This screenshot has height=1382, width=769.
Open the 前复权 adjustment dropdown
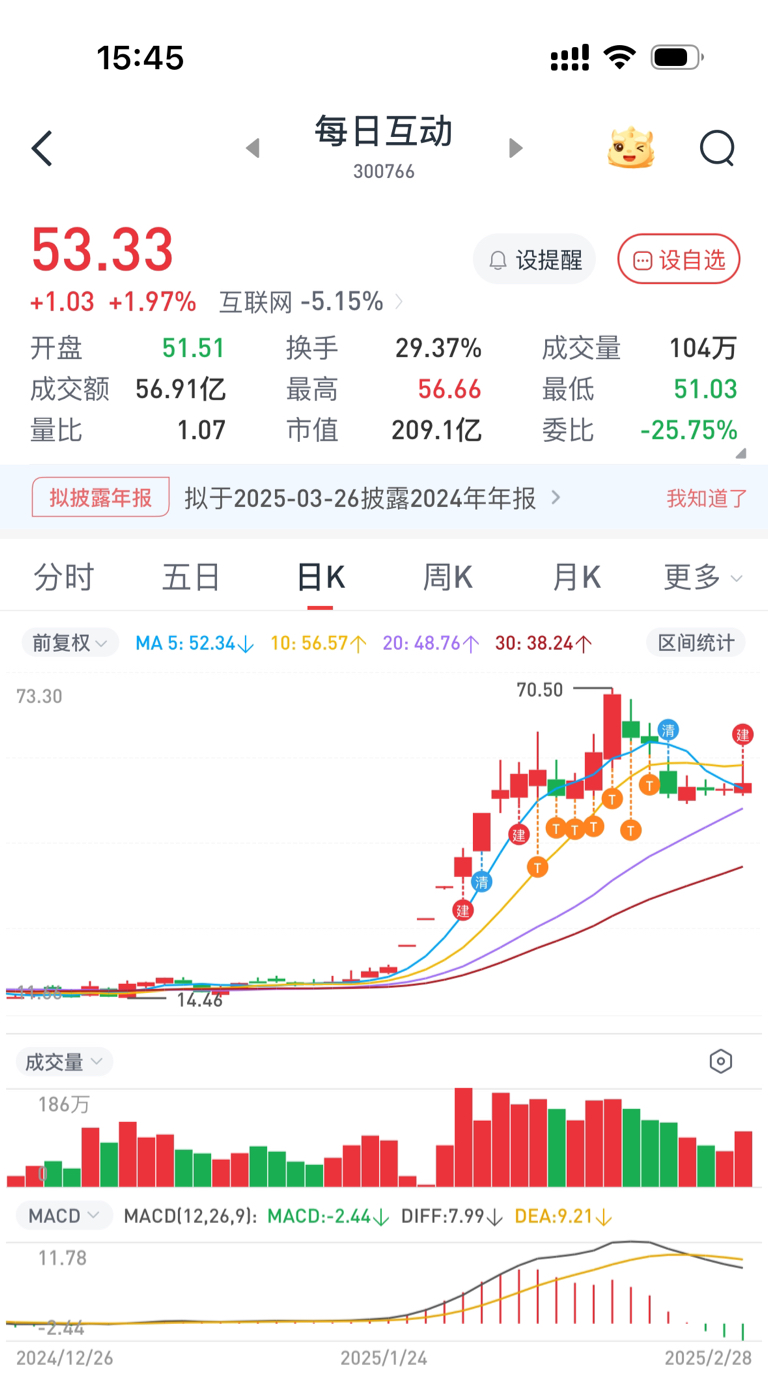(68, 642)
